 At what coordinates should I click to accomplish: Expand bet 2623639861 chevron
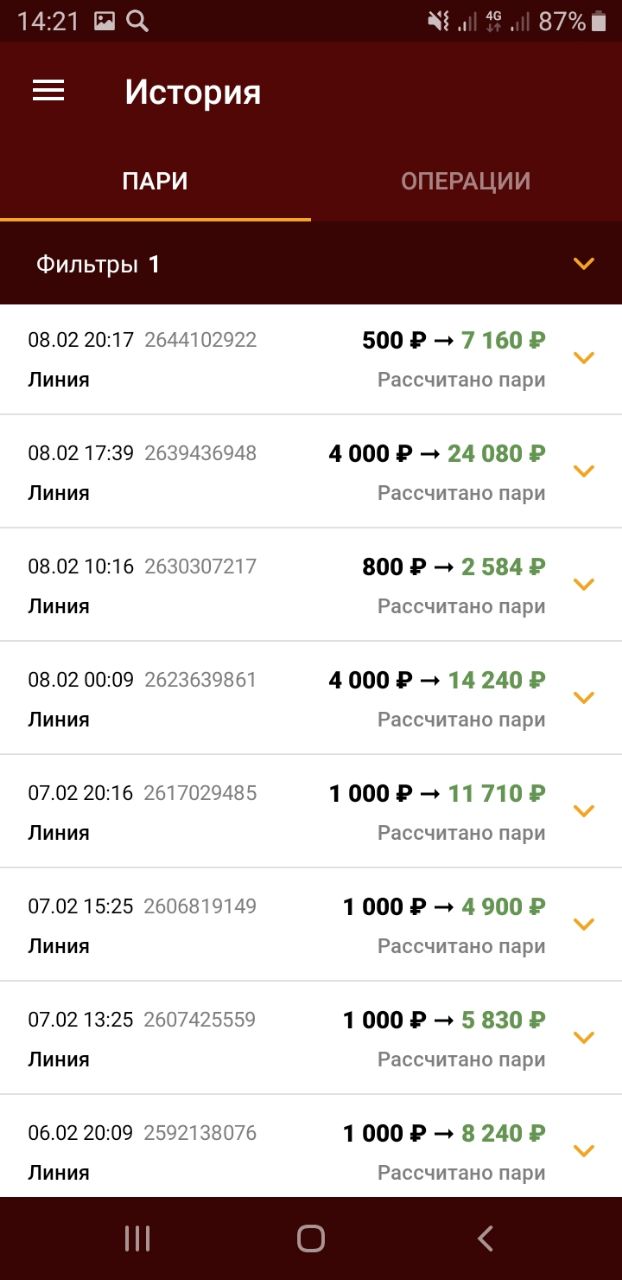pos(584,697)
